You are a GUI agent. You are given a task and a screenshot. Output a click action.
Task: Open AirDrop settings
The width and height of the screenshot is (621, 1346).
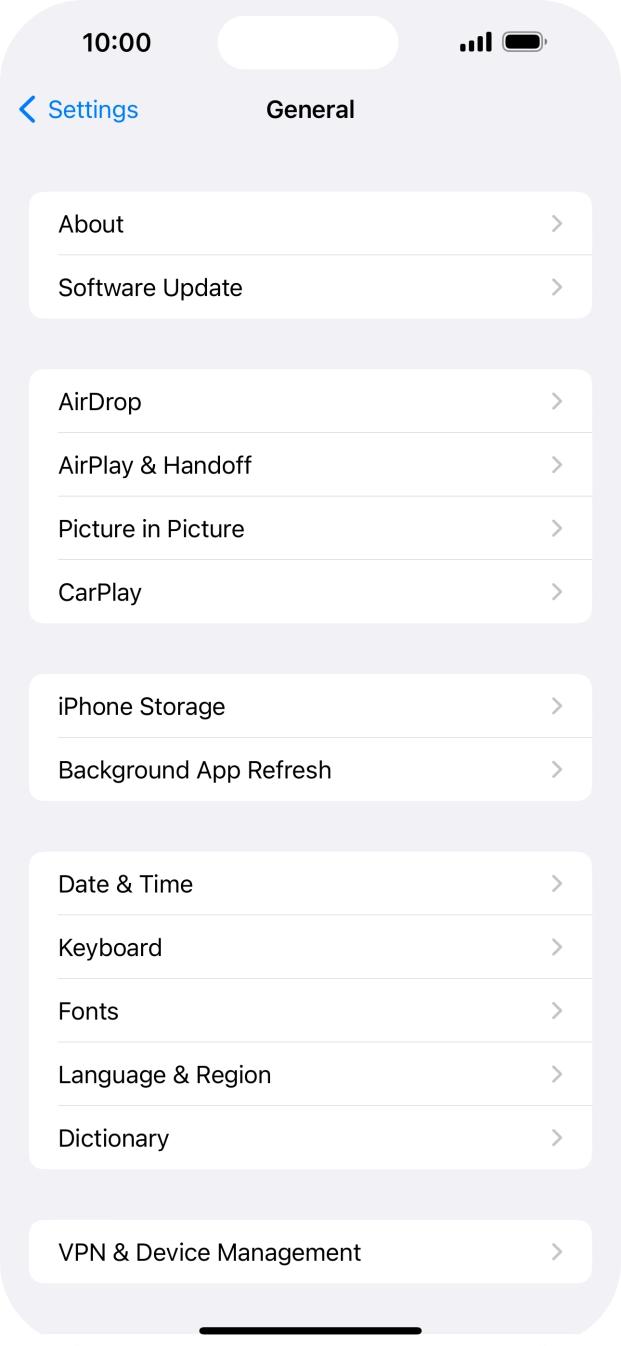point(310,402)
